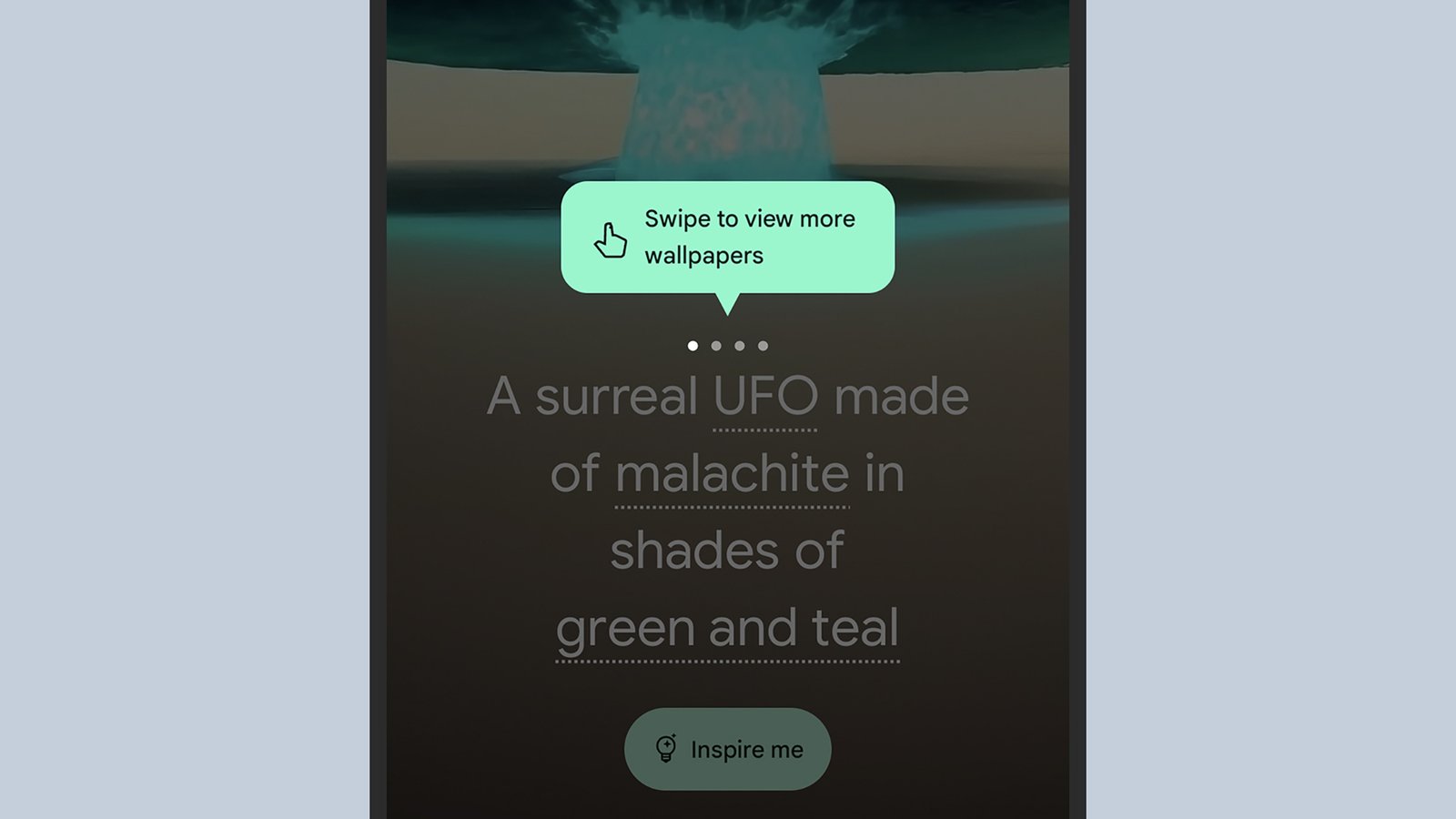Change the underlined word UFO

coord(764,397)
